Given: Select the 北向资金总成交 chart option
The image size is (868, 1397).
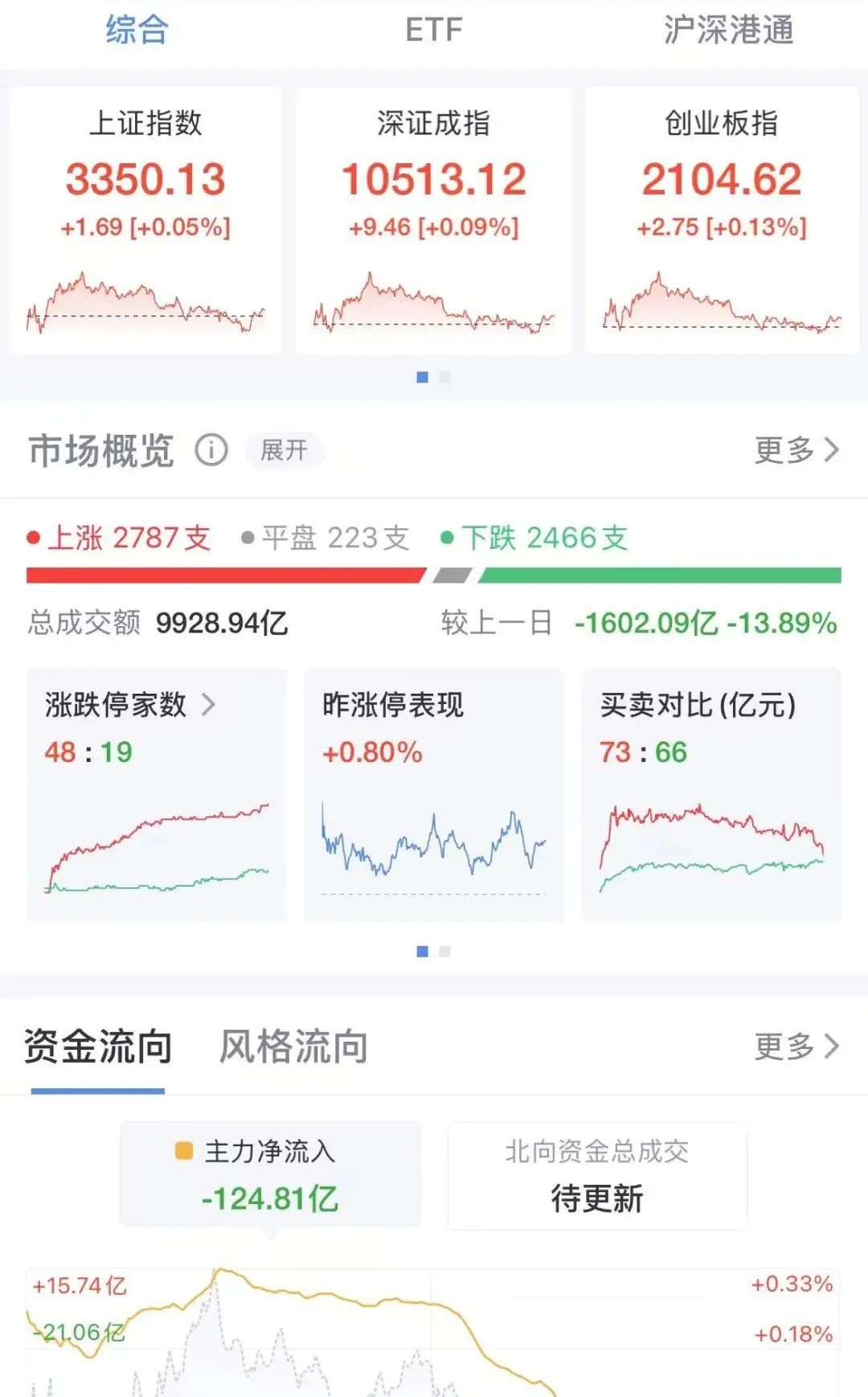Looking at the screenshot, I should coord(597,1174).
